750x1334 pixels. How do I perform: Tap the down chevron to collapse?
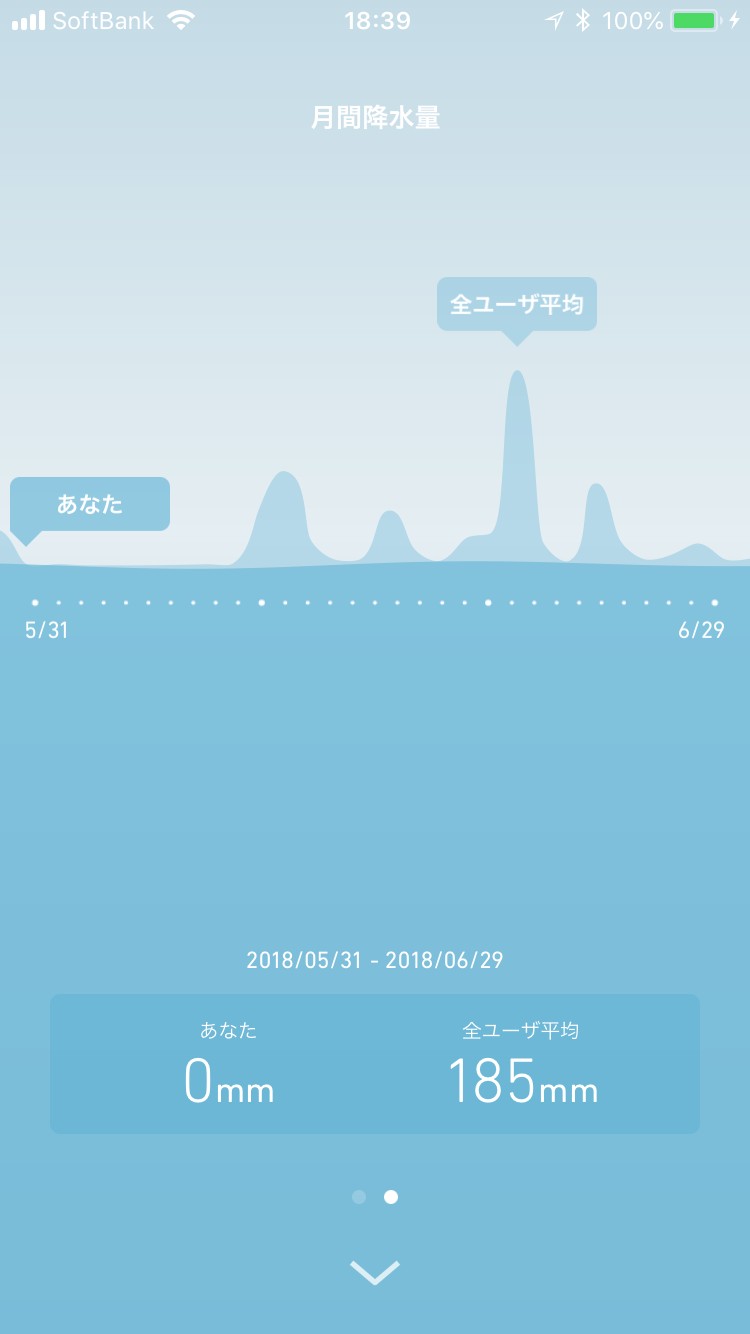tap(375, 1271)
